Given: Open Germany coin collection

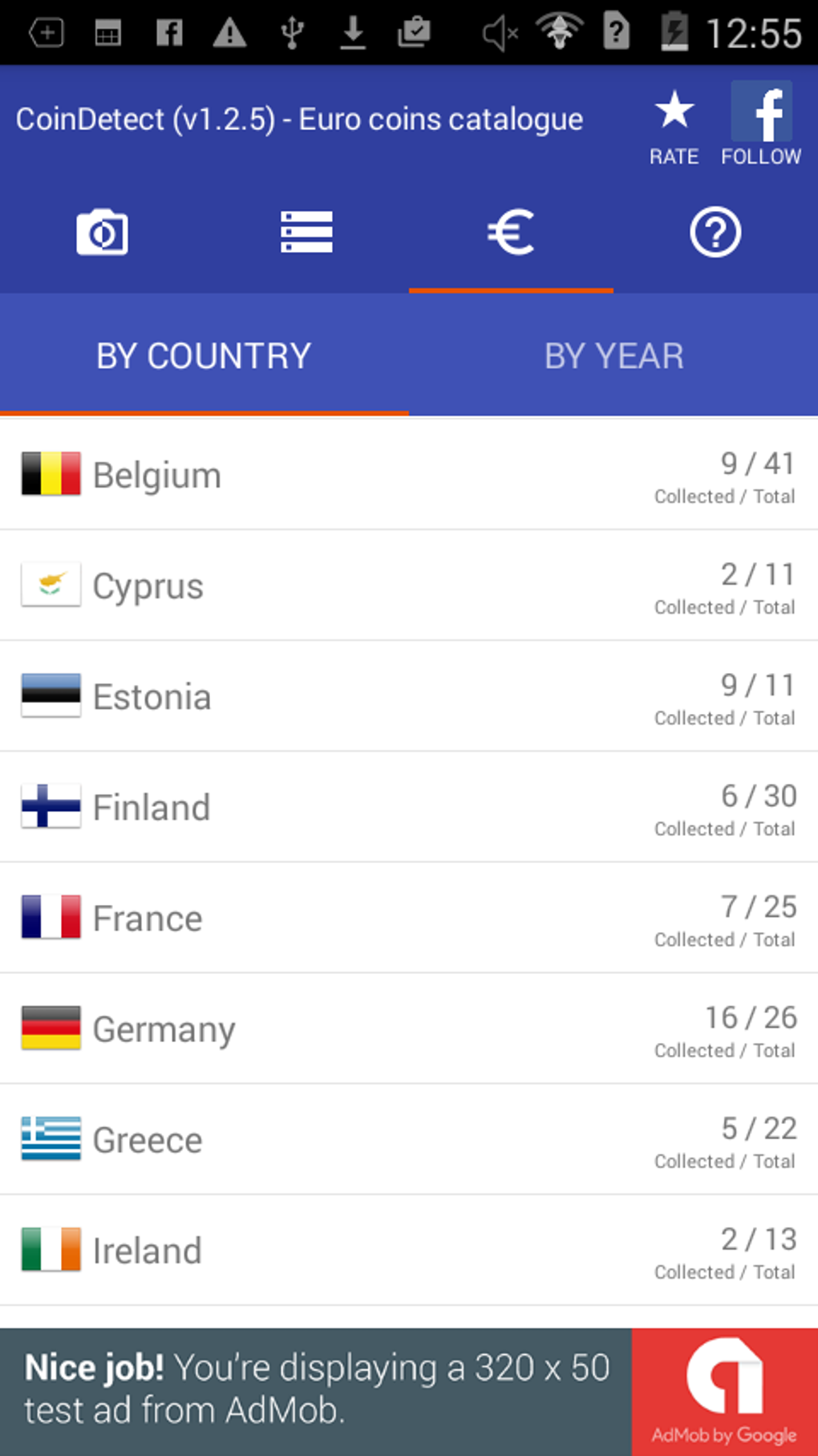Looking at the screenshot, I should [409, 1028].
